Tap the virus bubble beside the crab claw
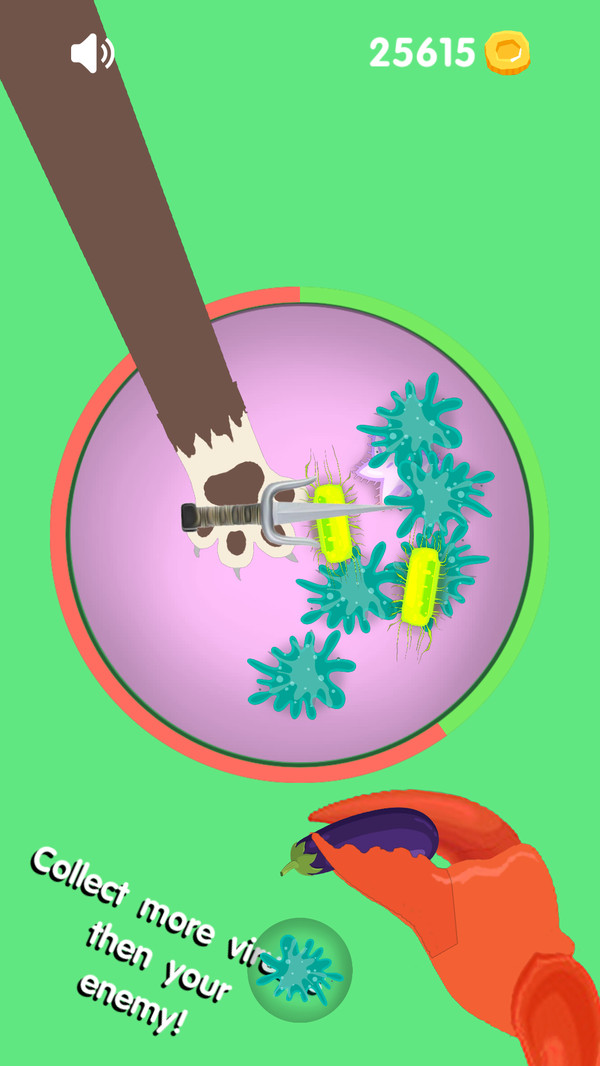This screenshot has width=600, height=1066. pos(299,969)
